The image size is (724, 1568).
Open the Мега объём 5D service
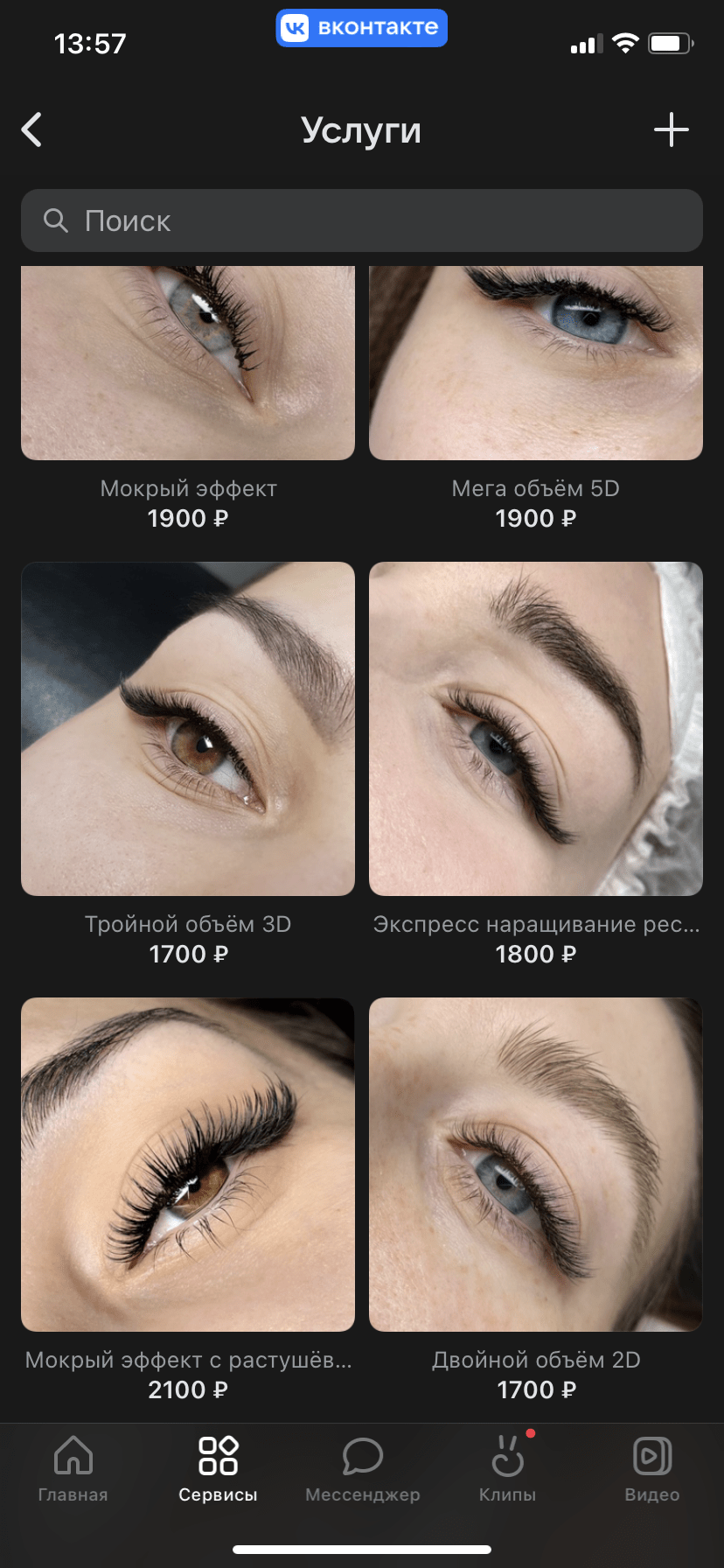[x=536, y=399]
